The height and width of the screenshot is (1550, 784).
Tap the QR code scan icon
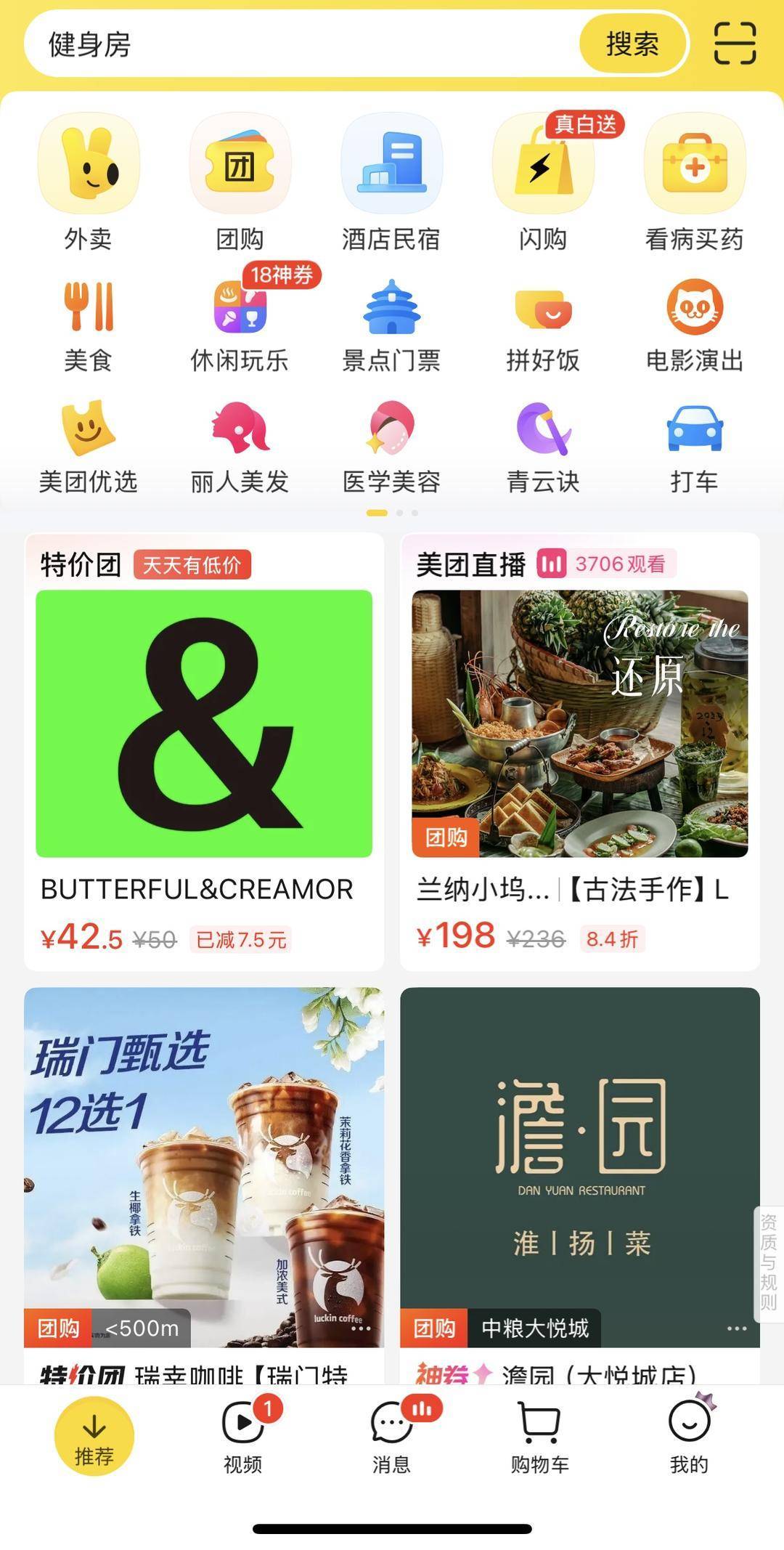[735, 44]
